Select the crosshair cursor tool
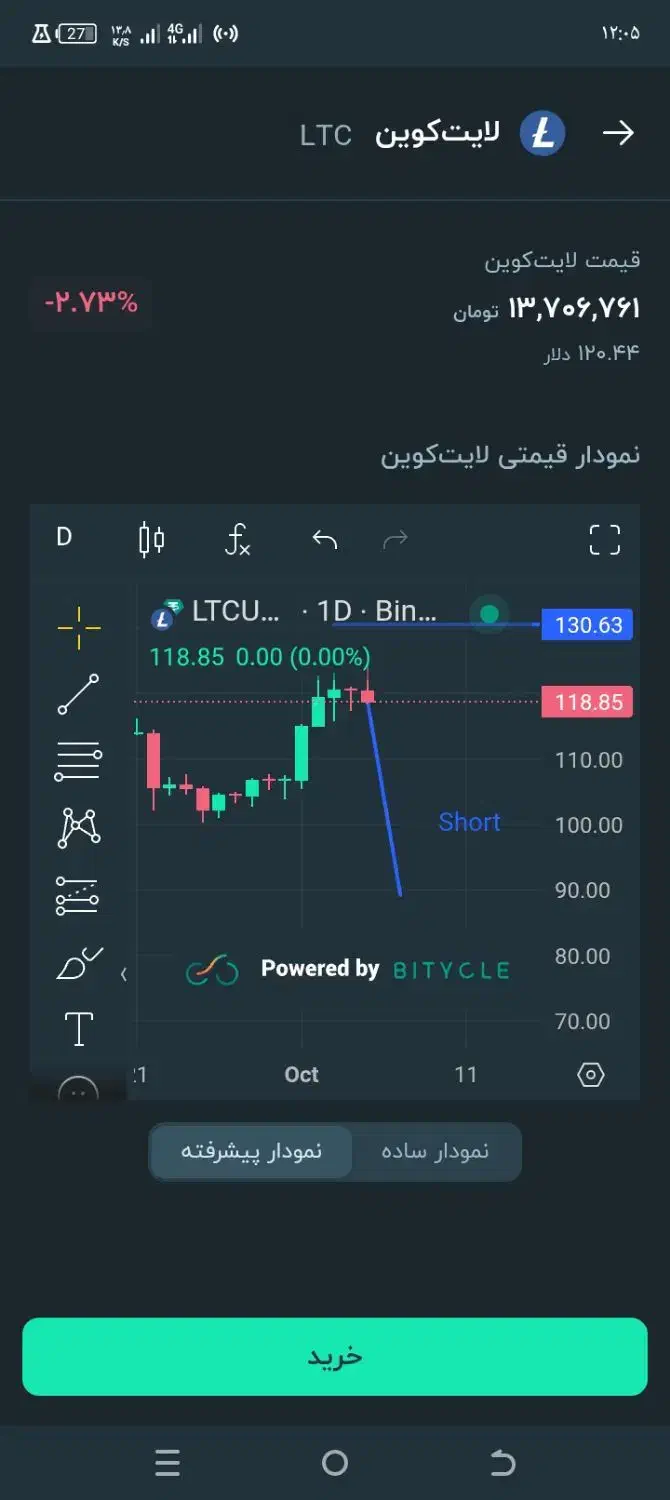The width and height of the screenshot is (670, 1500). [x=78, y=627]
